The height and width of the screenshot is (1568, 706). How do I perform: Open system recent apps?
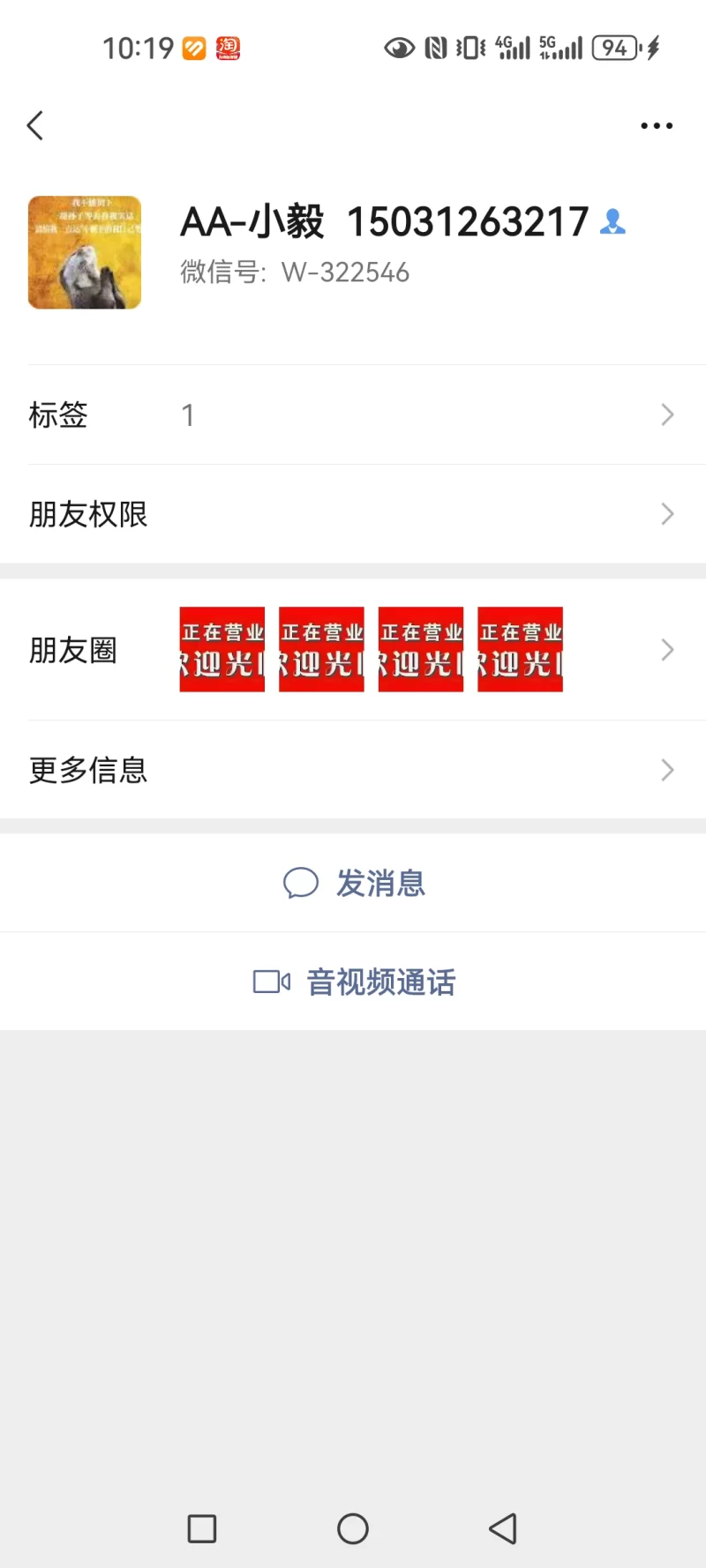pos(202,1528)
